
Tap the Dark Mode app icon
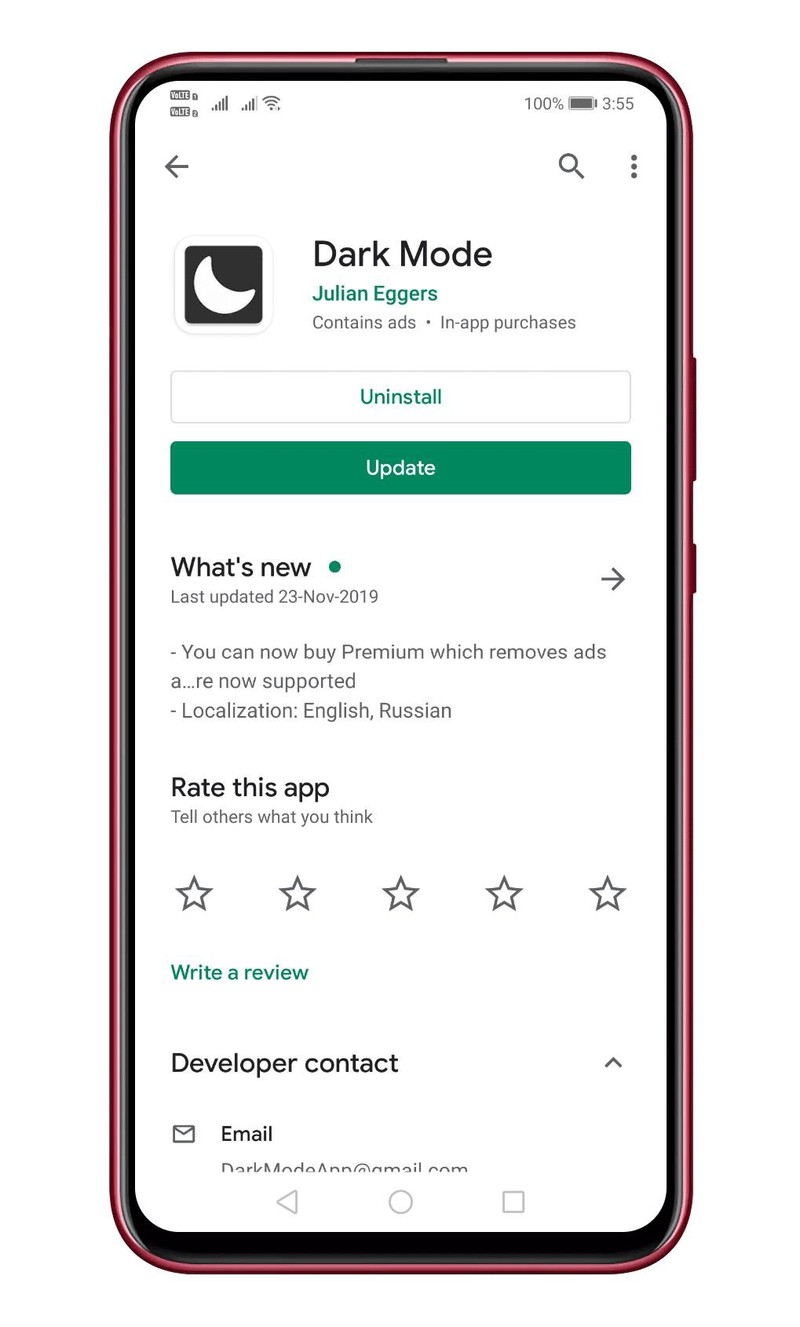[x=223, y=283]
